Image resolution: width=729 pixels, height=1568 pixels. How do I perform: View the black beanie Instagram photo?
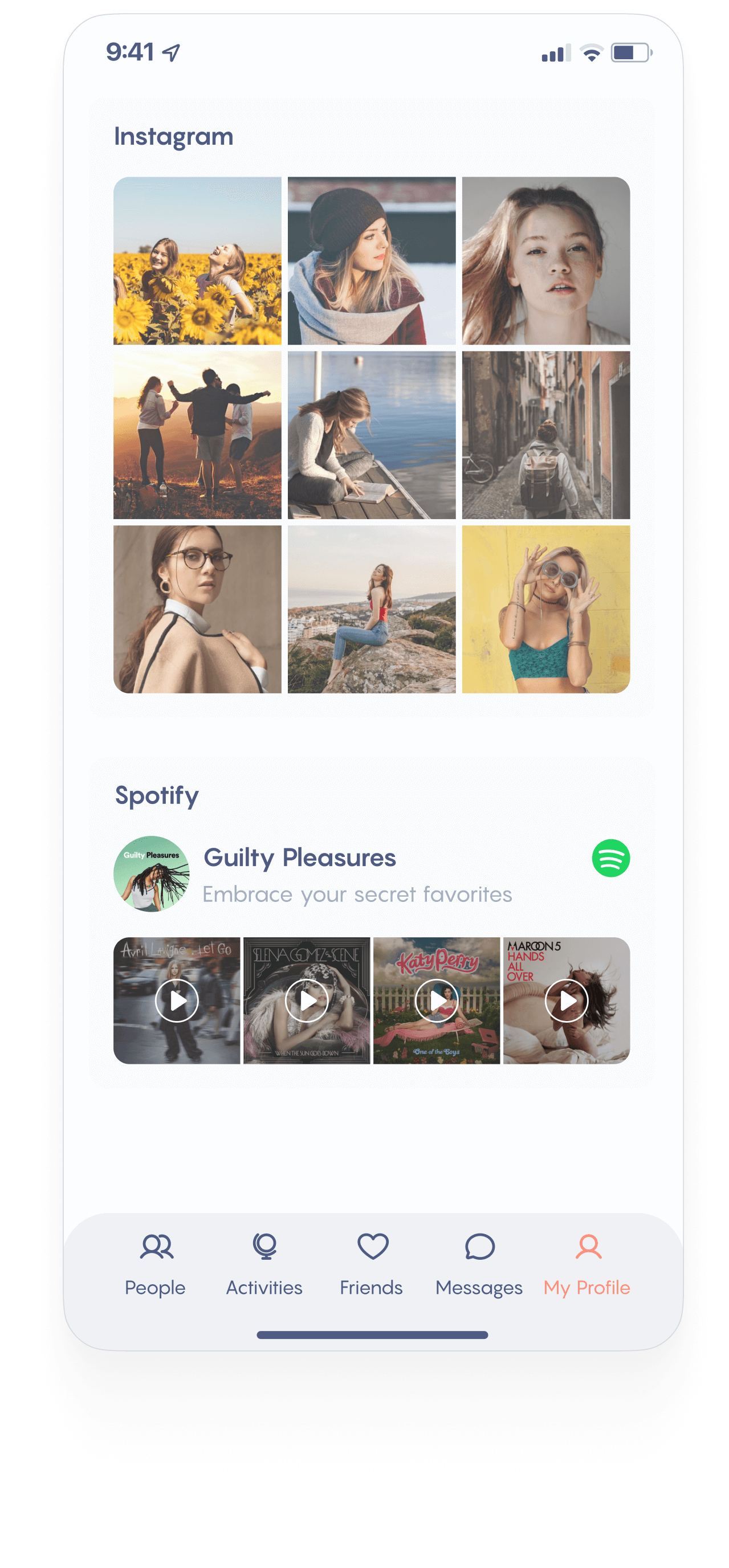372,260
